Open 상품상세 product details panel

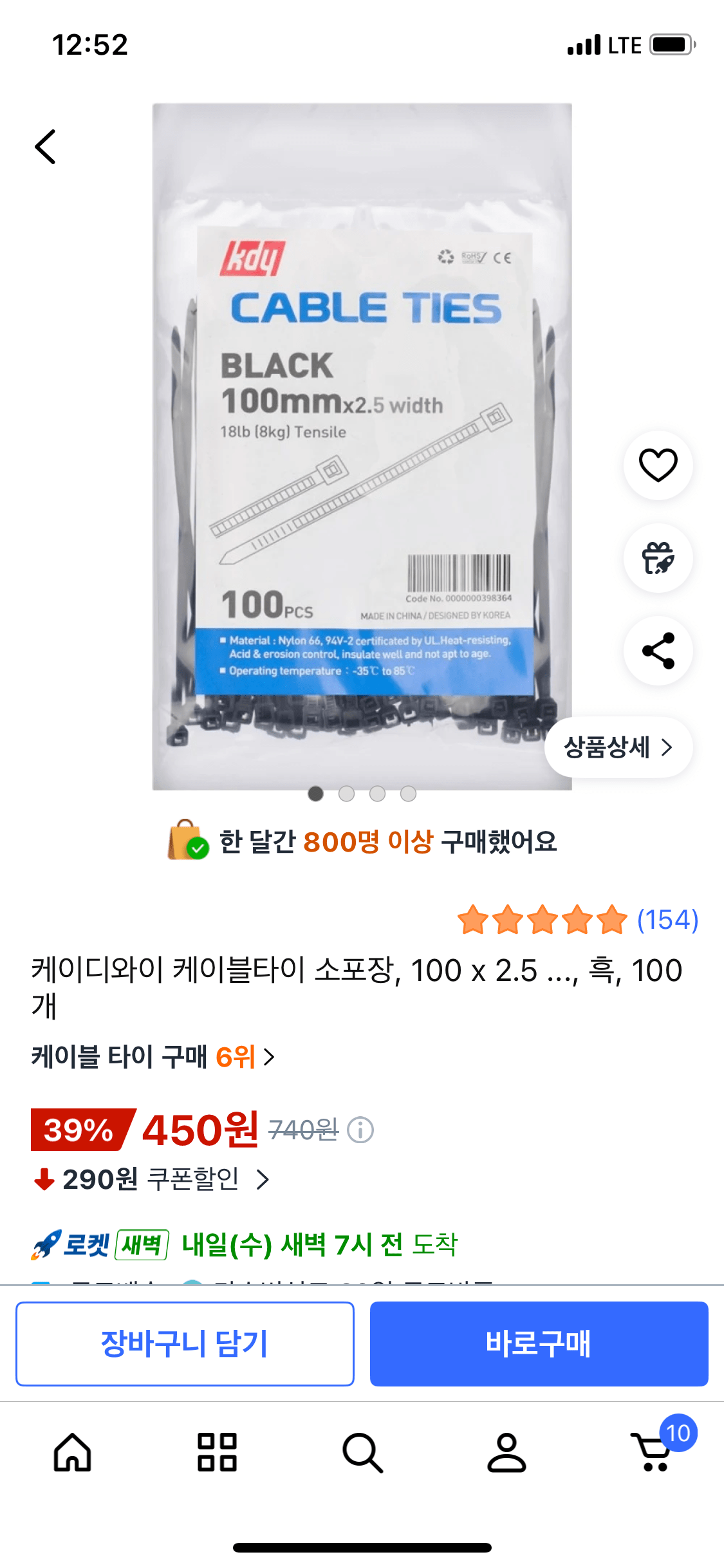pyautogui.click(x=618, y=747)
